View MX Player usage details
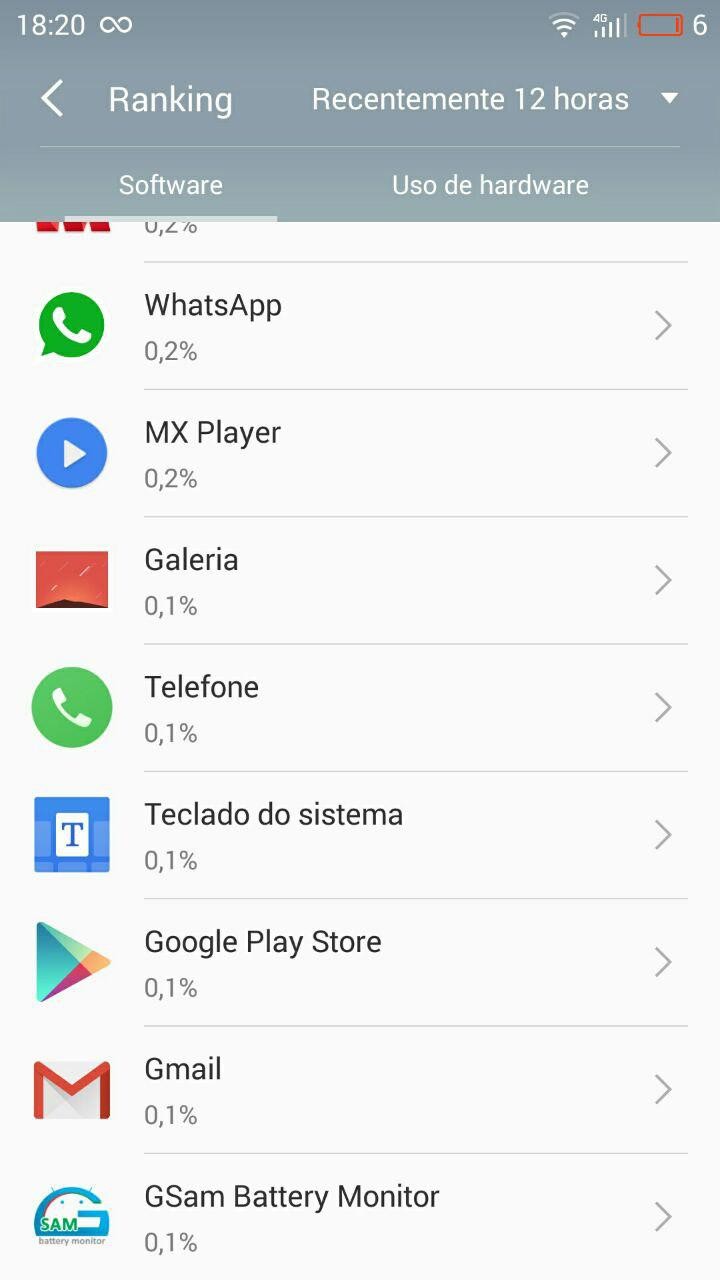 (360, 453)
